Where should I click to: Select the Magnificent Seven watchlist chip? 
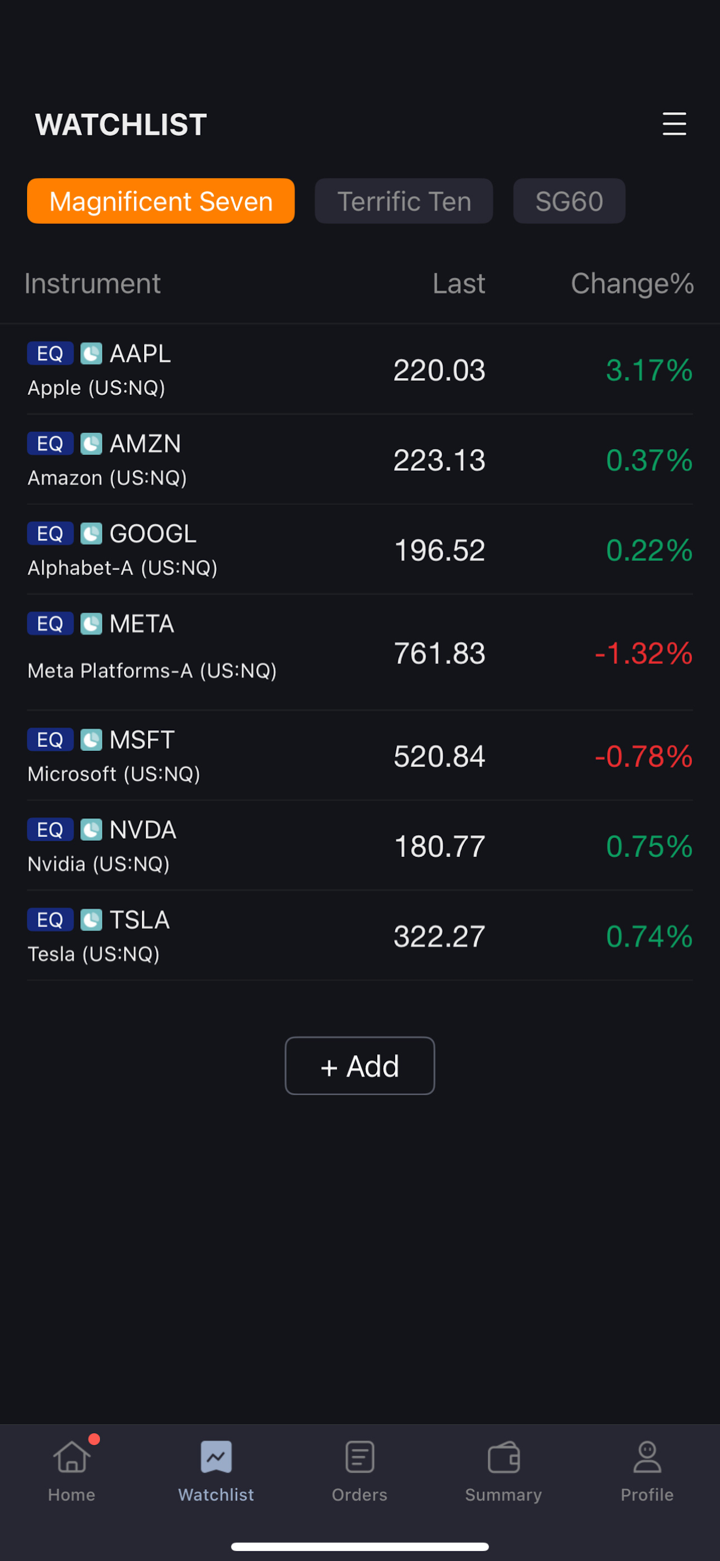pyautogui.click(x=161, y=201)
